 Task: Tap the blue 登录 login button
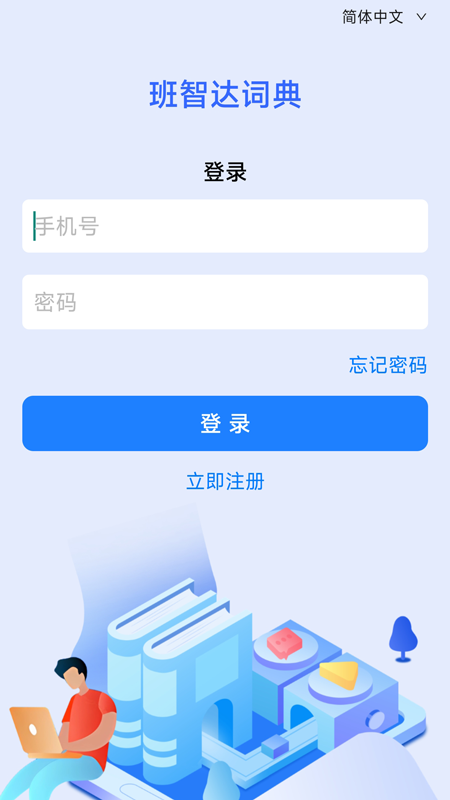pos(225,423)
